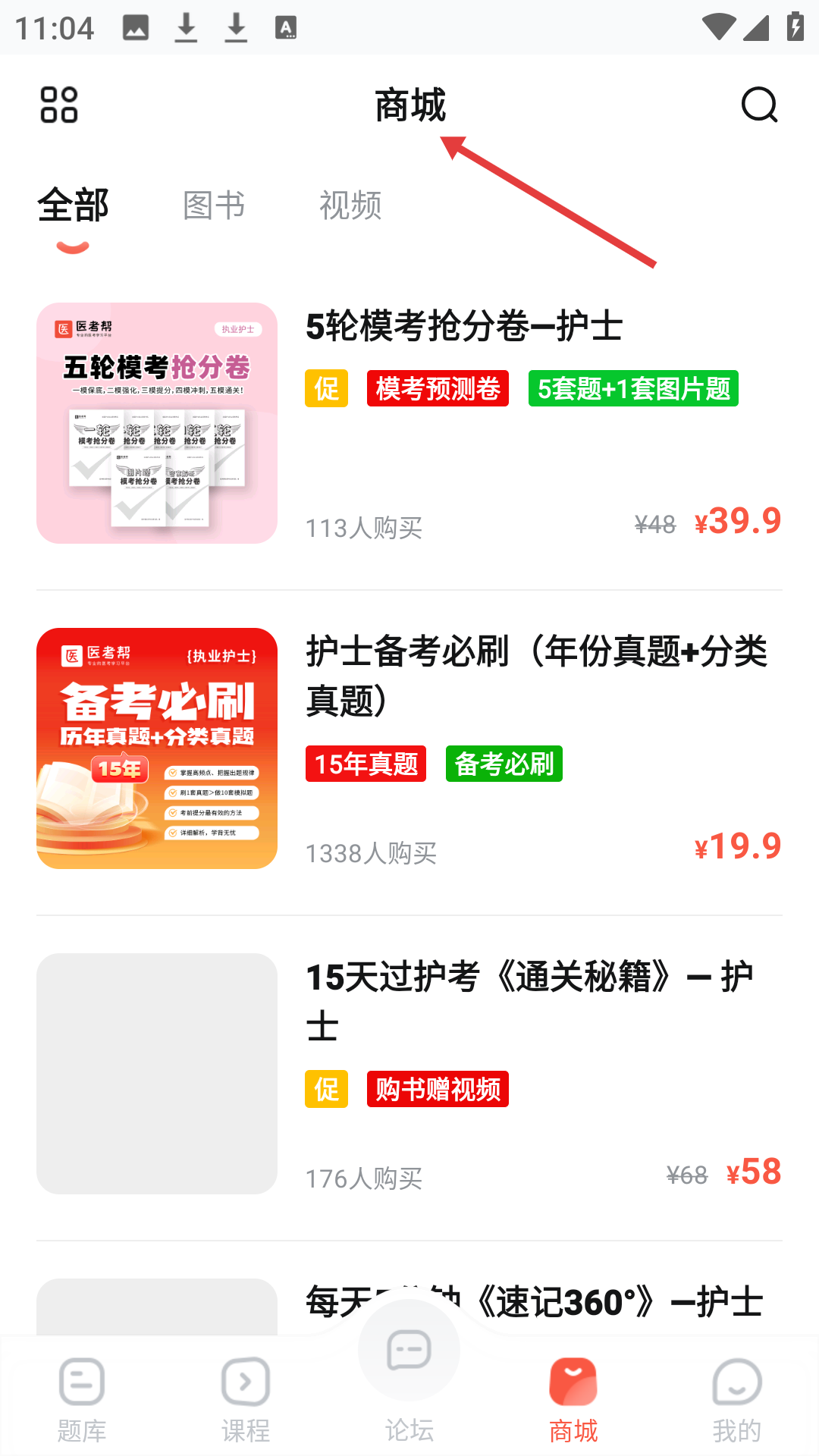Switch to the 图书 tab
819x1456 pixels.
[x=214, y=206]
